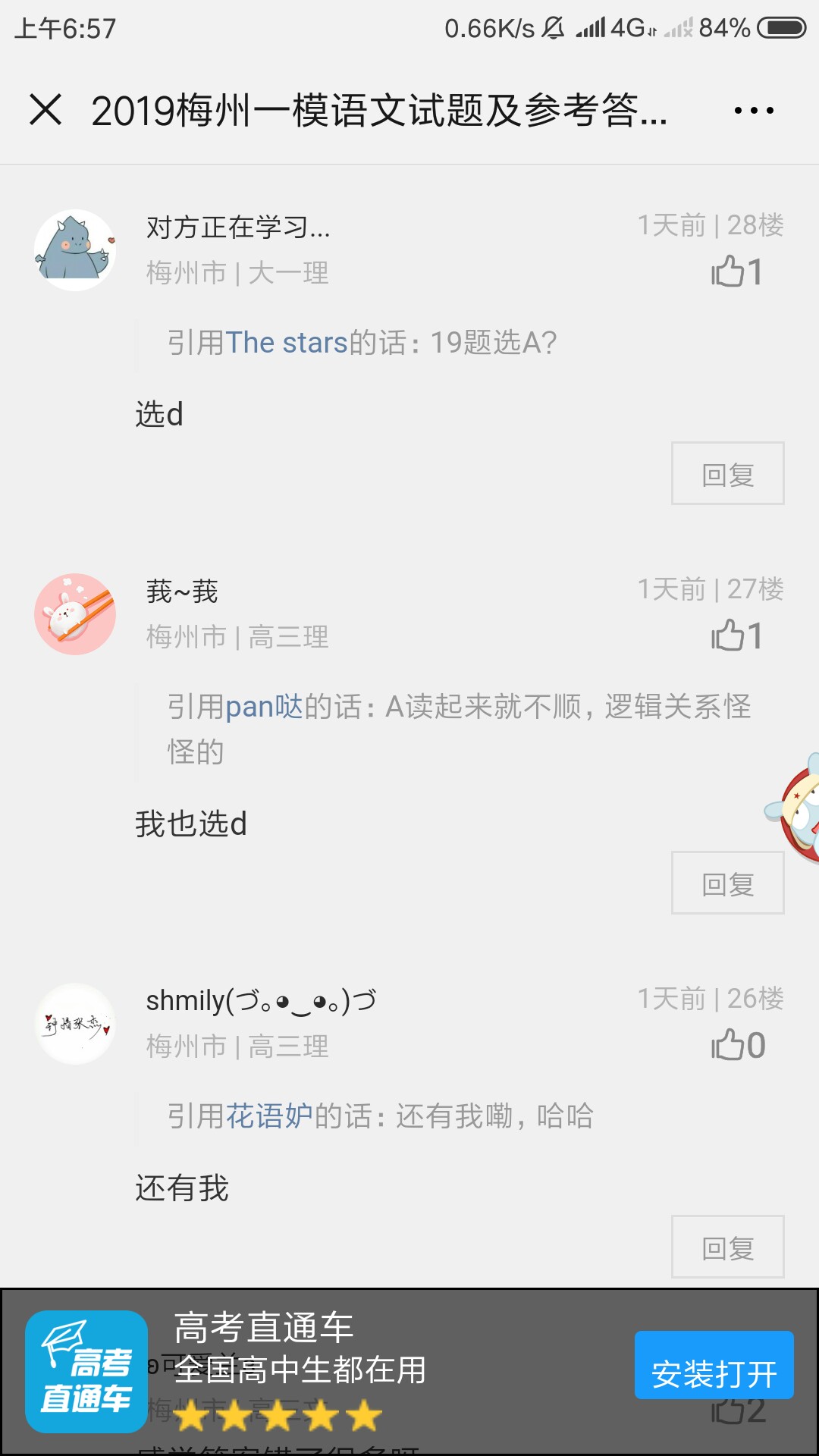Open 莪~莪's profile picture
The width and height of the screenshot is (819, 1456).
click(75, 614)
